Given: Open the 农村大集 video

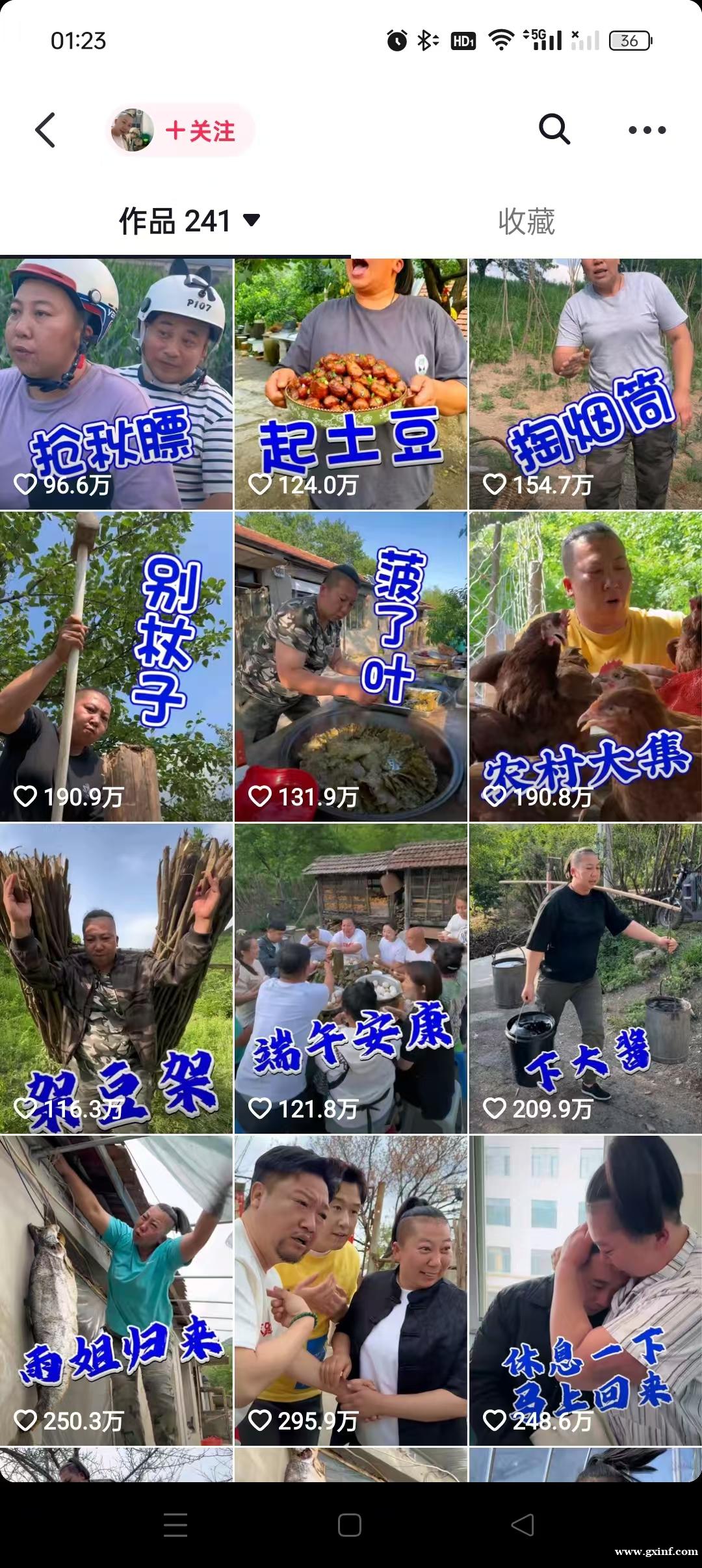Looking at the screenshot, I should 585,666.
